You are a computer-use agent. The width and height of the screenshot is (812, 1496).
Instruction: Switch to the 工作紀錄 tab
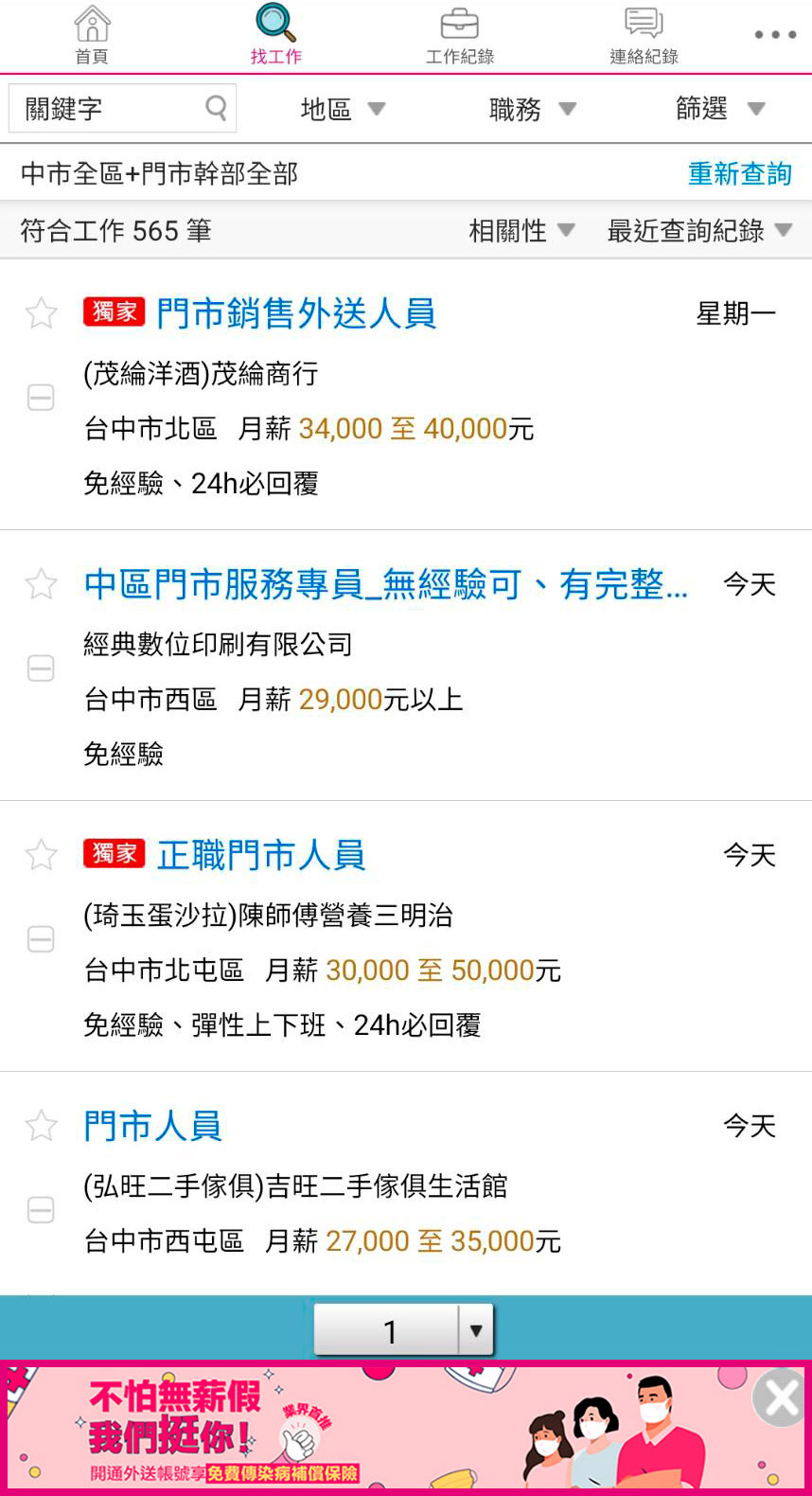pyautogui.click(x=459, y=35)
